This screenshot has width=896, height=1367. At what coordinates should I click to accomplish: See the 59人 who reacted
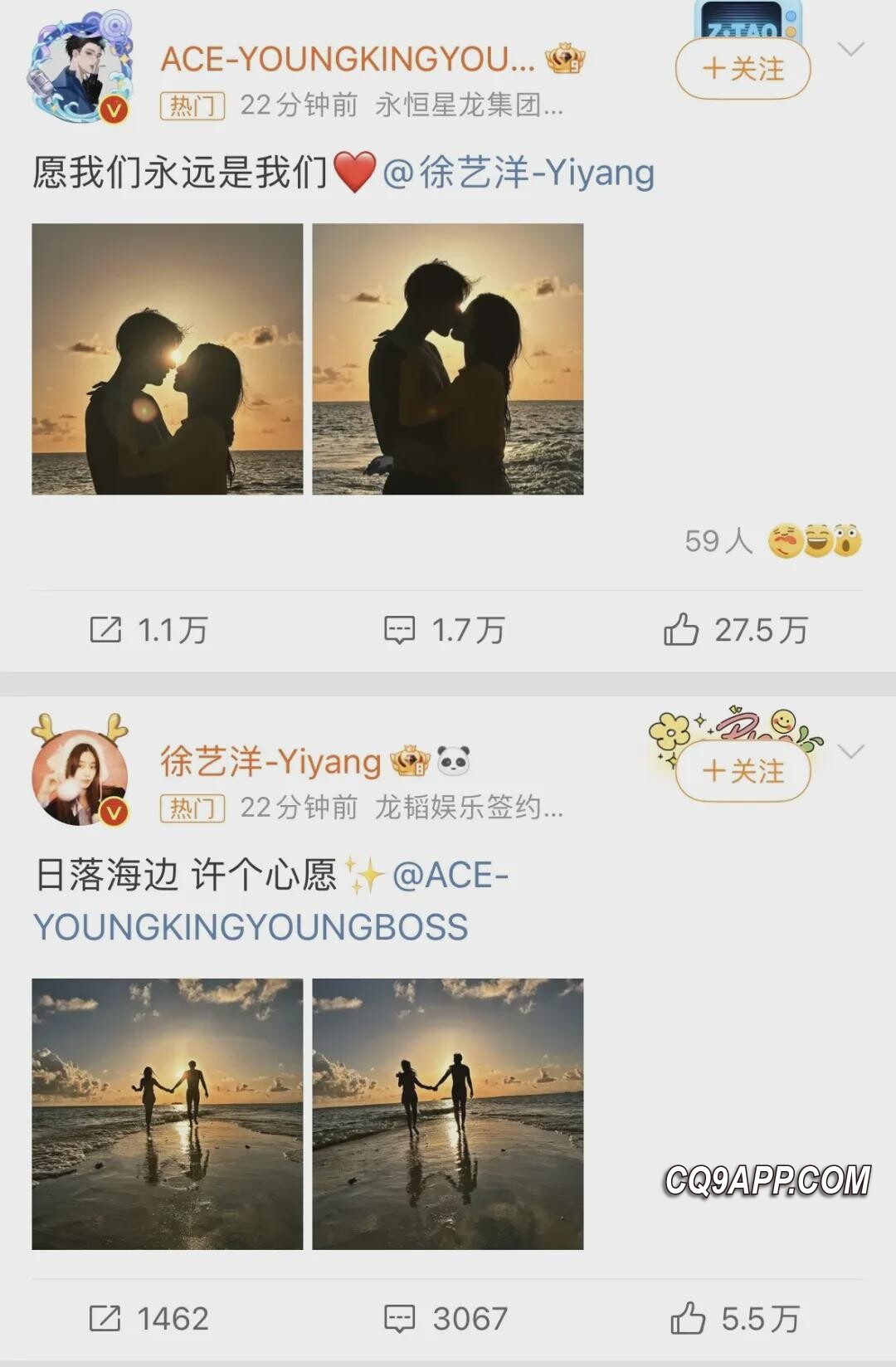pos(773,541)
